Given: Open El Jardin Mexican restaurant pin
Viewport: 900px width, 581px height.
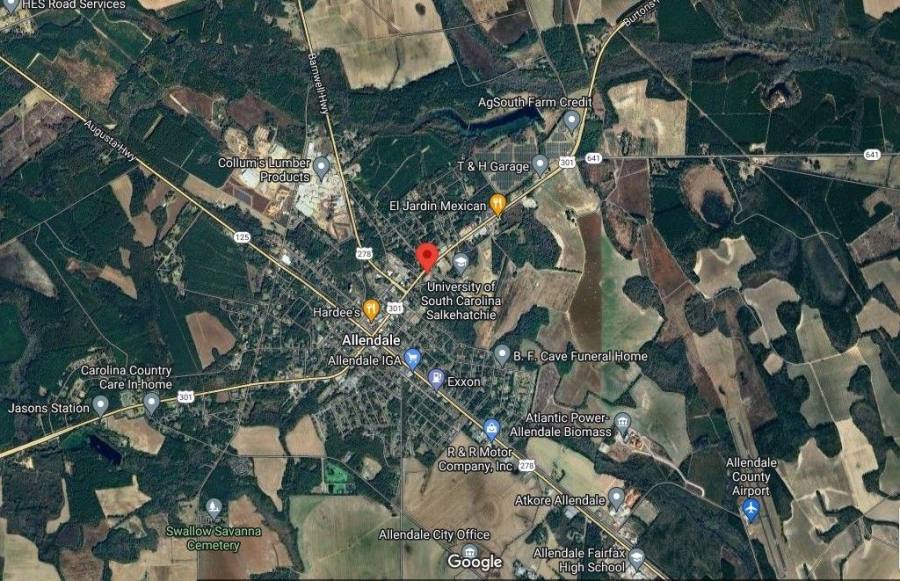Looking at the screenshot, I should click(497, 204).
